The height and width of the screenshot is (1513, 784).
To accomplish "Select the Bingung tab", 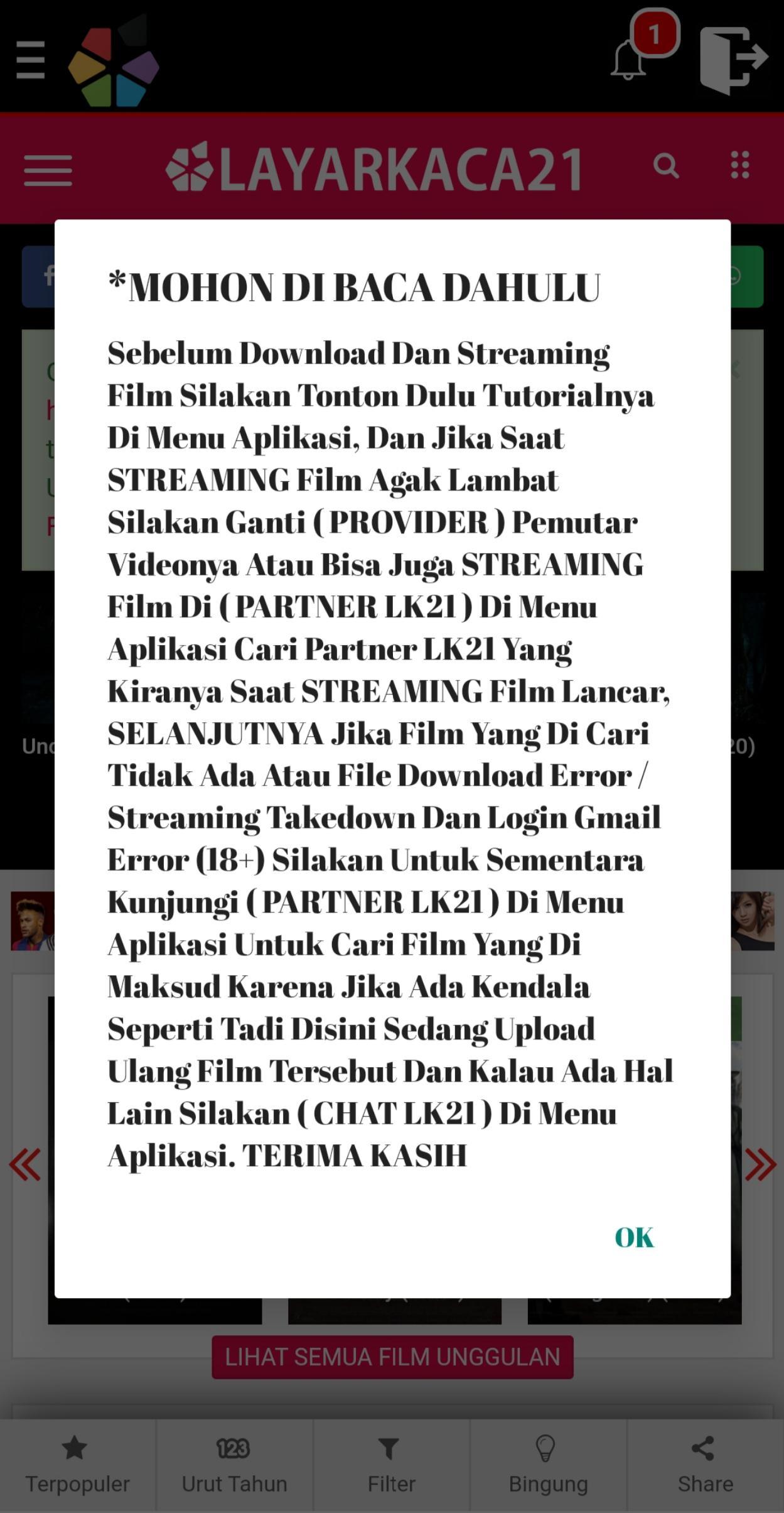I will pyautogui.click(x=548, y=1465).
